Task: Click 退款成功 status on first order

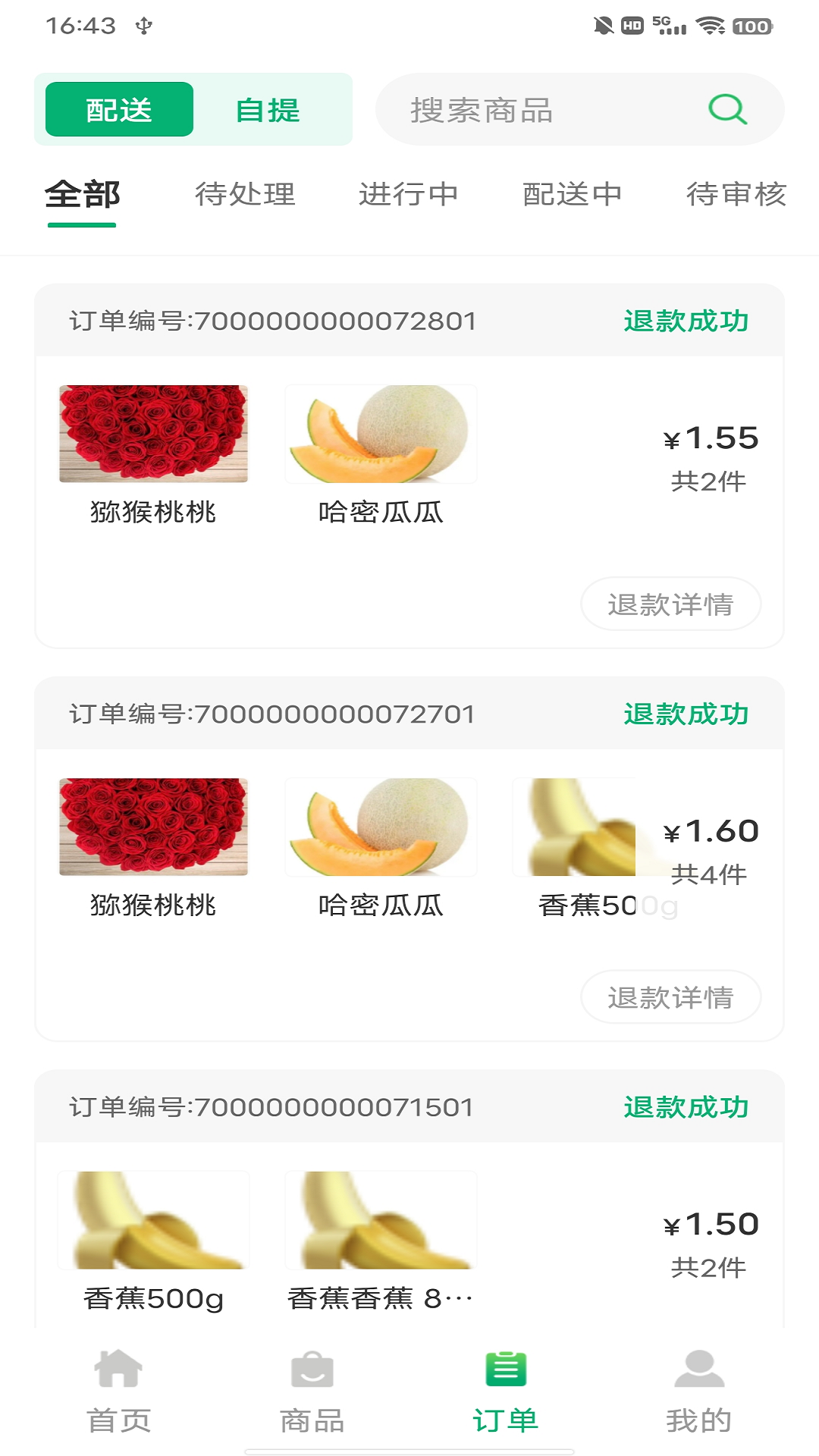Action: point(685,321)
